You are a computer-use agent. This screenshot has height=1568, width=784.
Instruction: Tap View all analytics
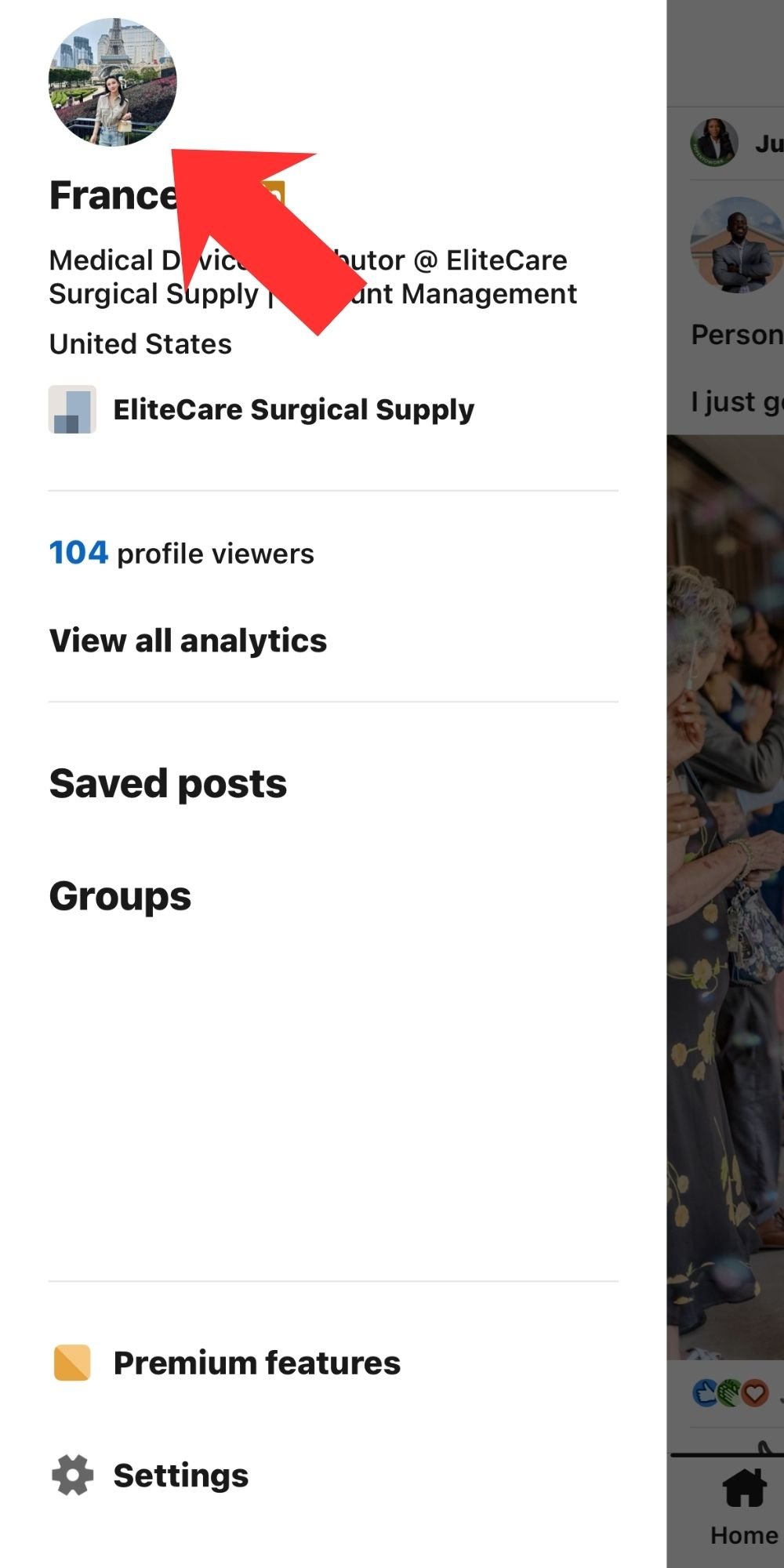click(x=188, y=641)
